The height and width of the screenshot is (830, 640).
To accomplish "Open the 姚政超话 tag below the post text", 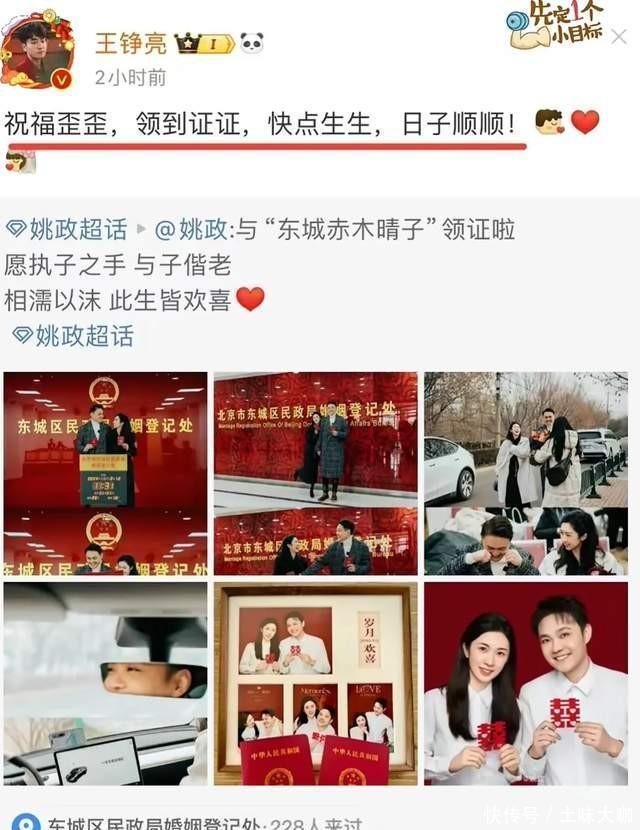I will pyautogui.click(x=73, y=335).
